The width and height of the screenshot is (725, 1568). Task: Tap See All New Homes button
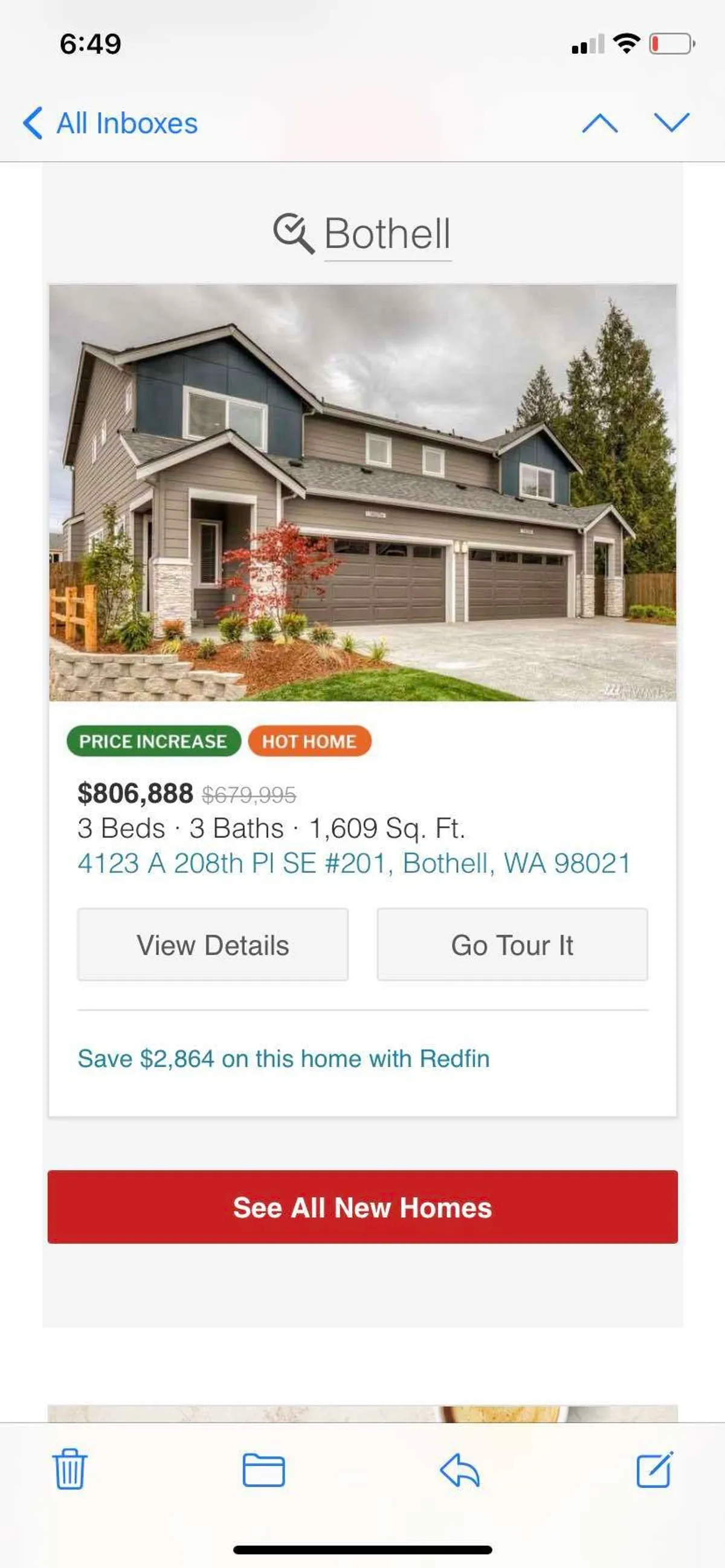coord(362,1207)
